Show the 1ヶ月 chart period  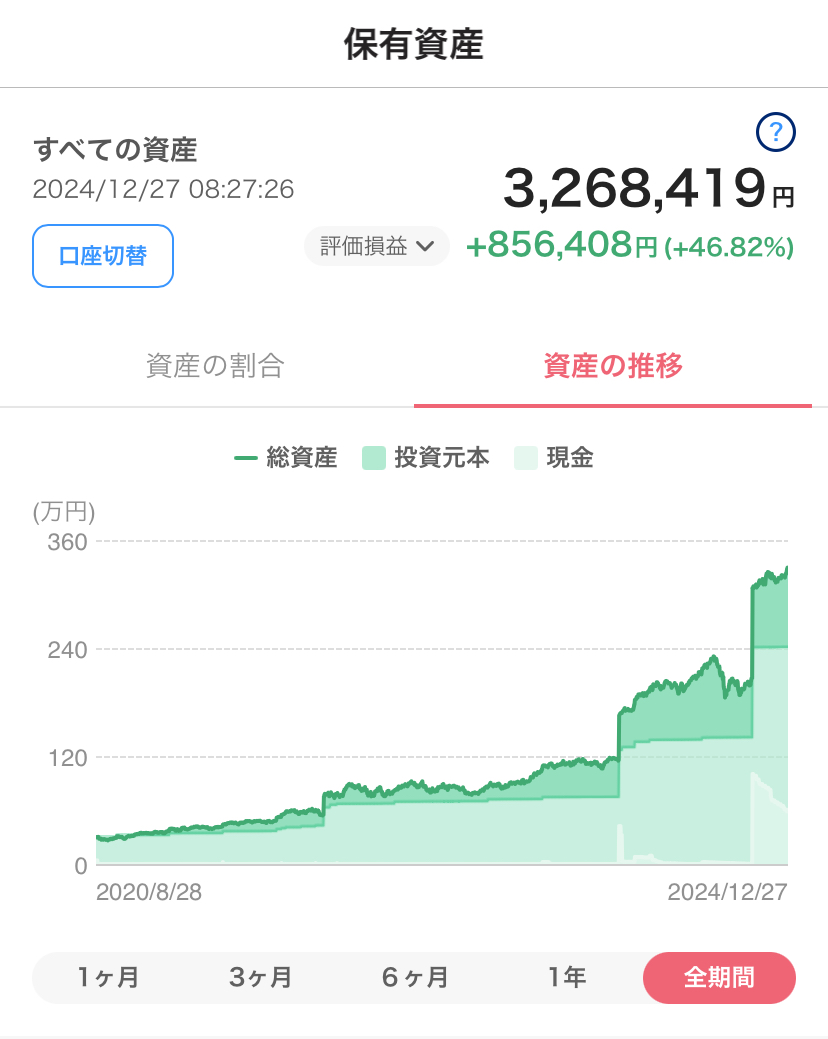pyautogui.click(x=108, y=977)
